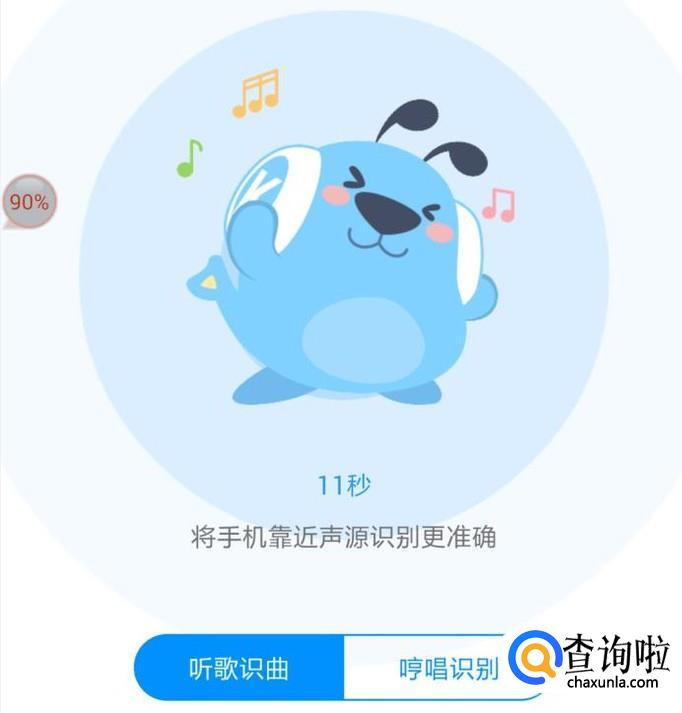Switch to 哼唱识别 mode
682x713 pixels.
pos(448,668)
